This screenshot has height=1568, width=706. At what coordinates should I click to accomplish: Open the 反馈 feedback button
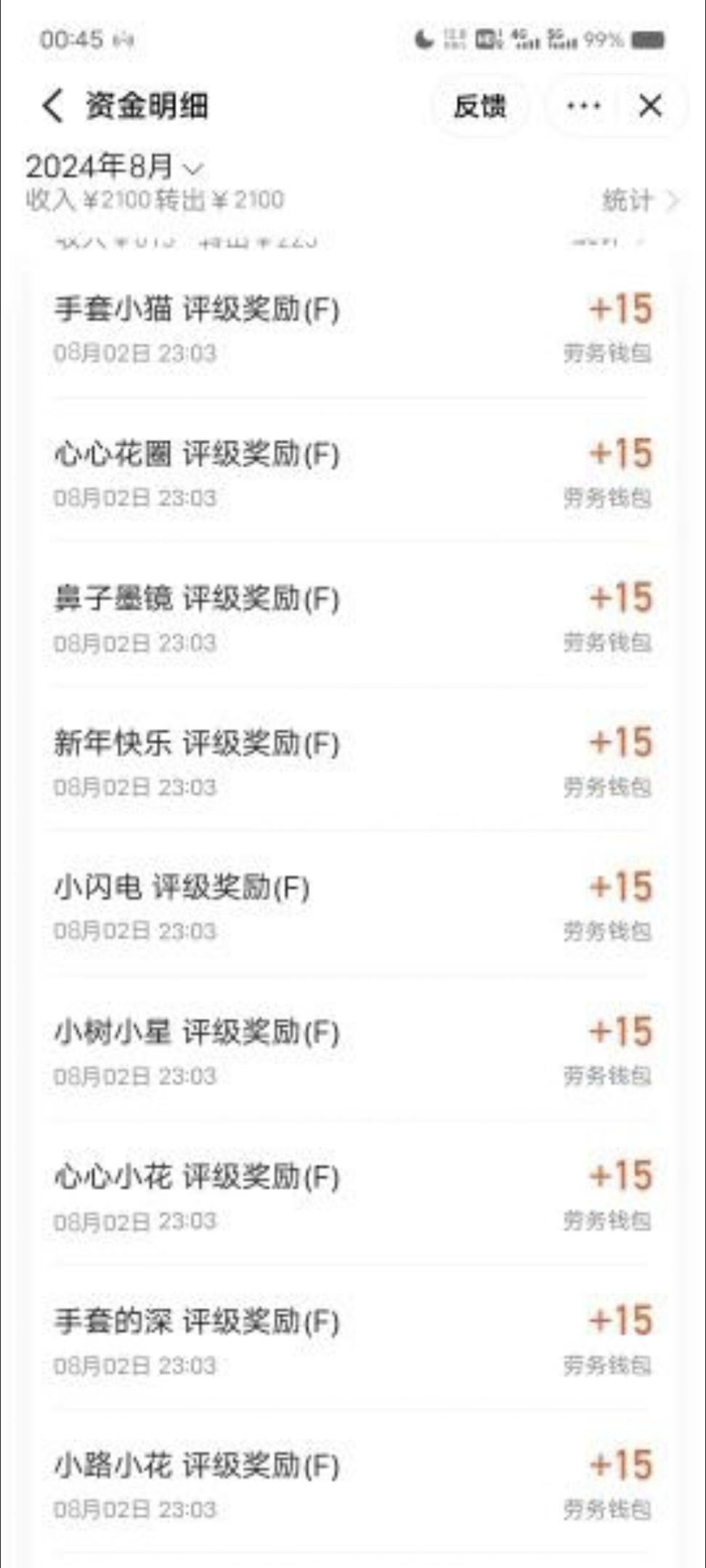[x=480, y=106]
